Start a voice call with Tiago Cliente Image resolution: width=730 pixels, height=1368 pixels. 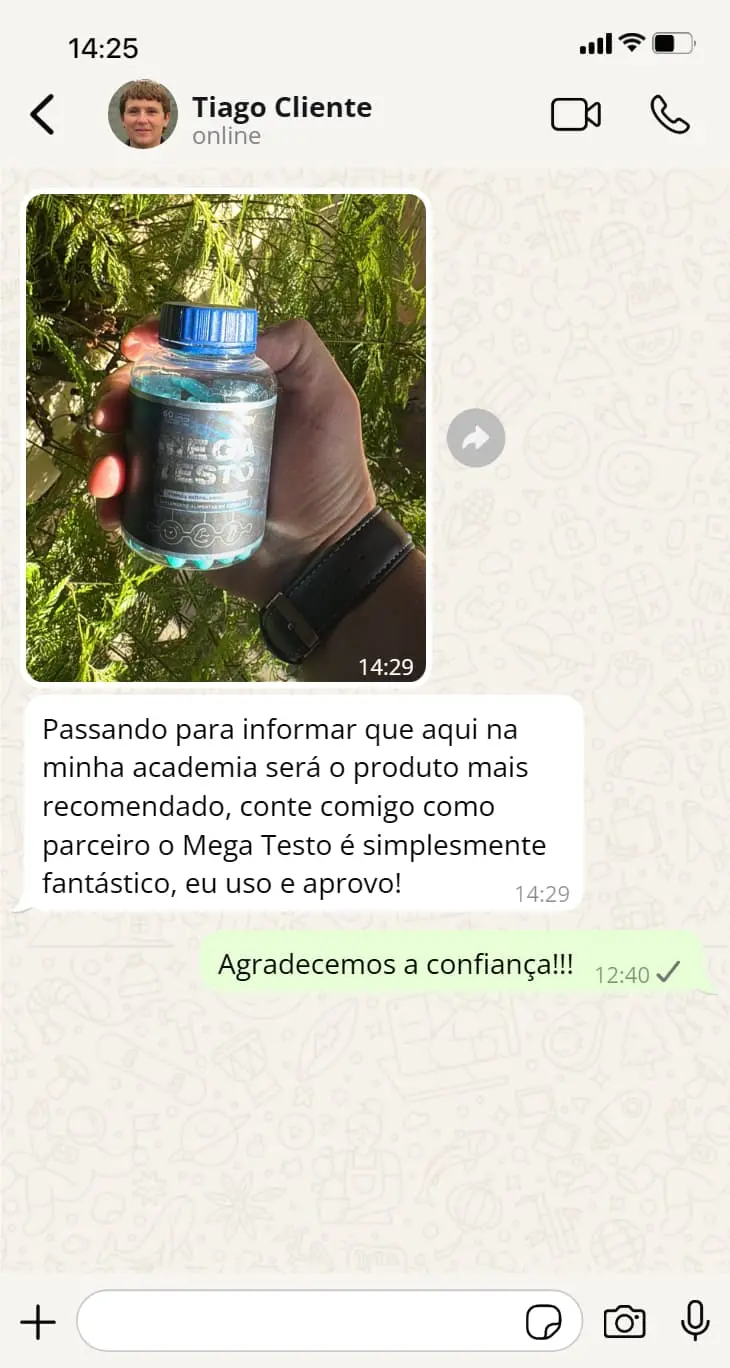[x=669, y=114]
